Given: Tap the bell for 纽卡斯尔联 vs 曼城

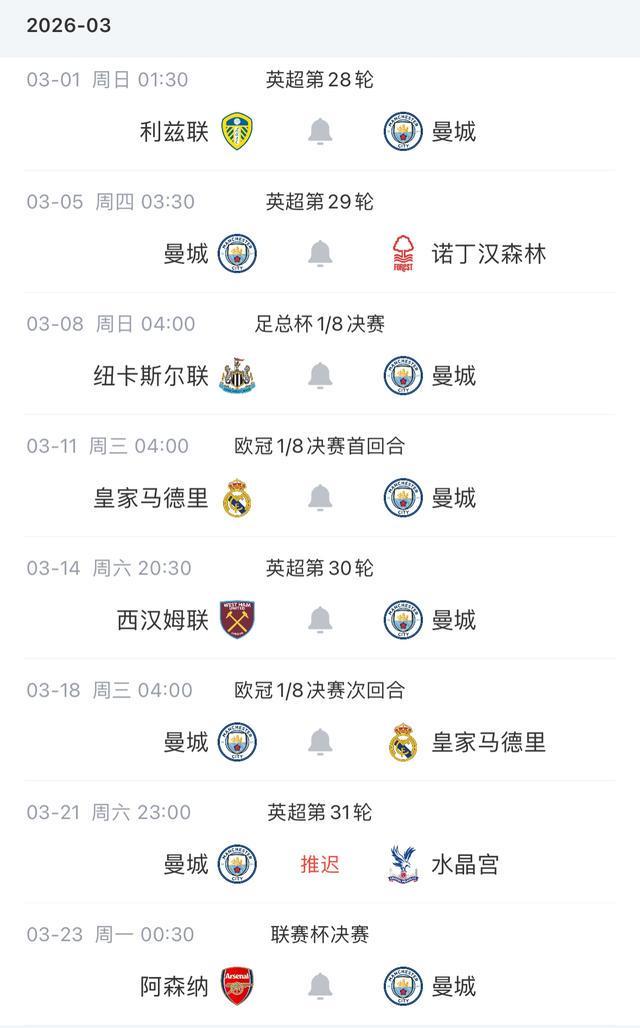Looking at the screenshot, I should pos(320,376).
